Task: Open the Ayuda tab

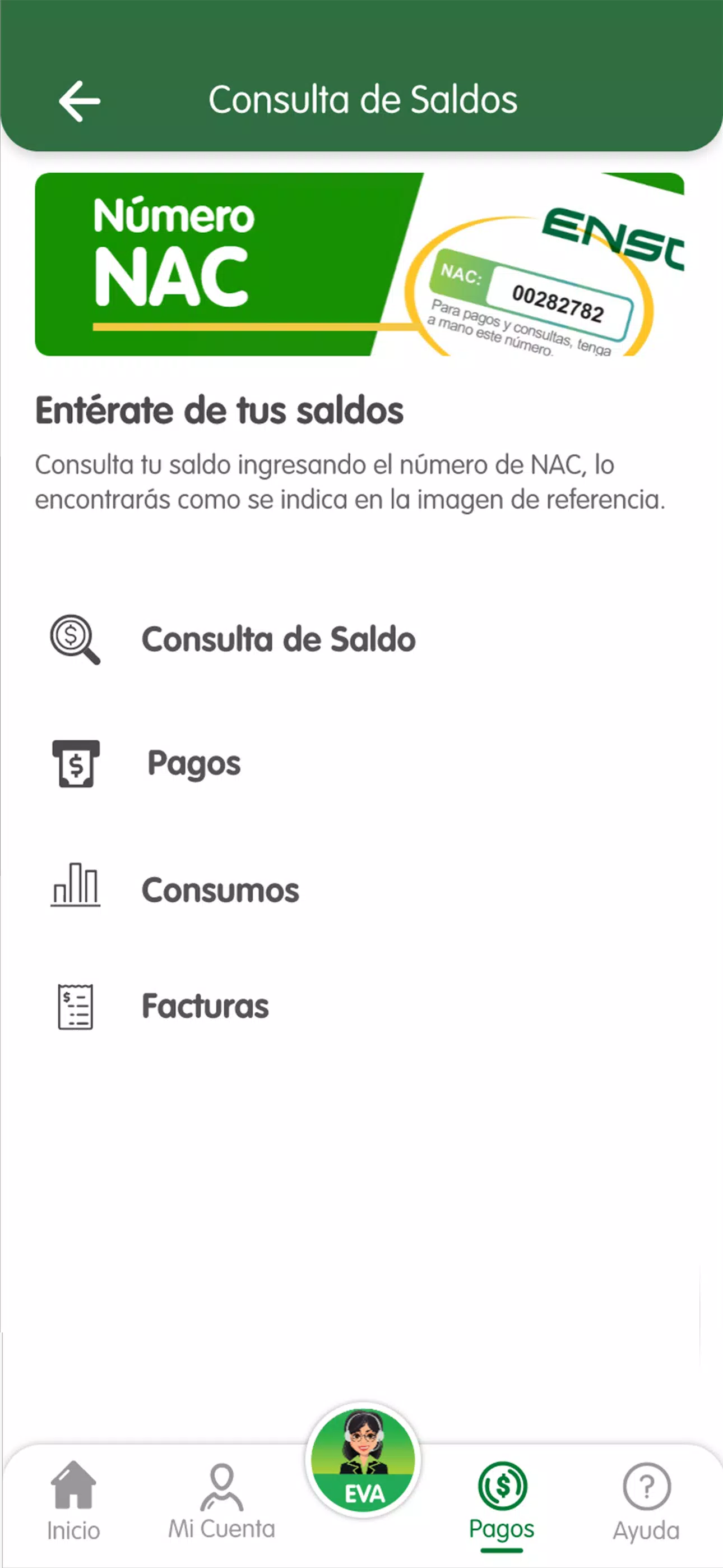Action: 646,1502
